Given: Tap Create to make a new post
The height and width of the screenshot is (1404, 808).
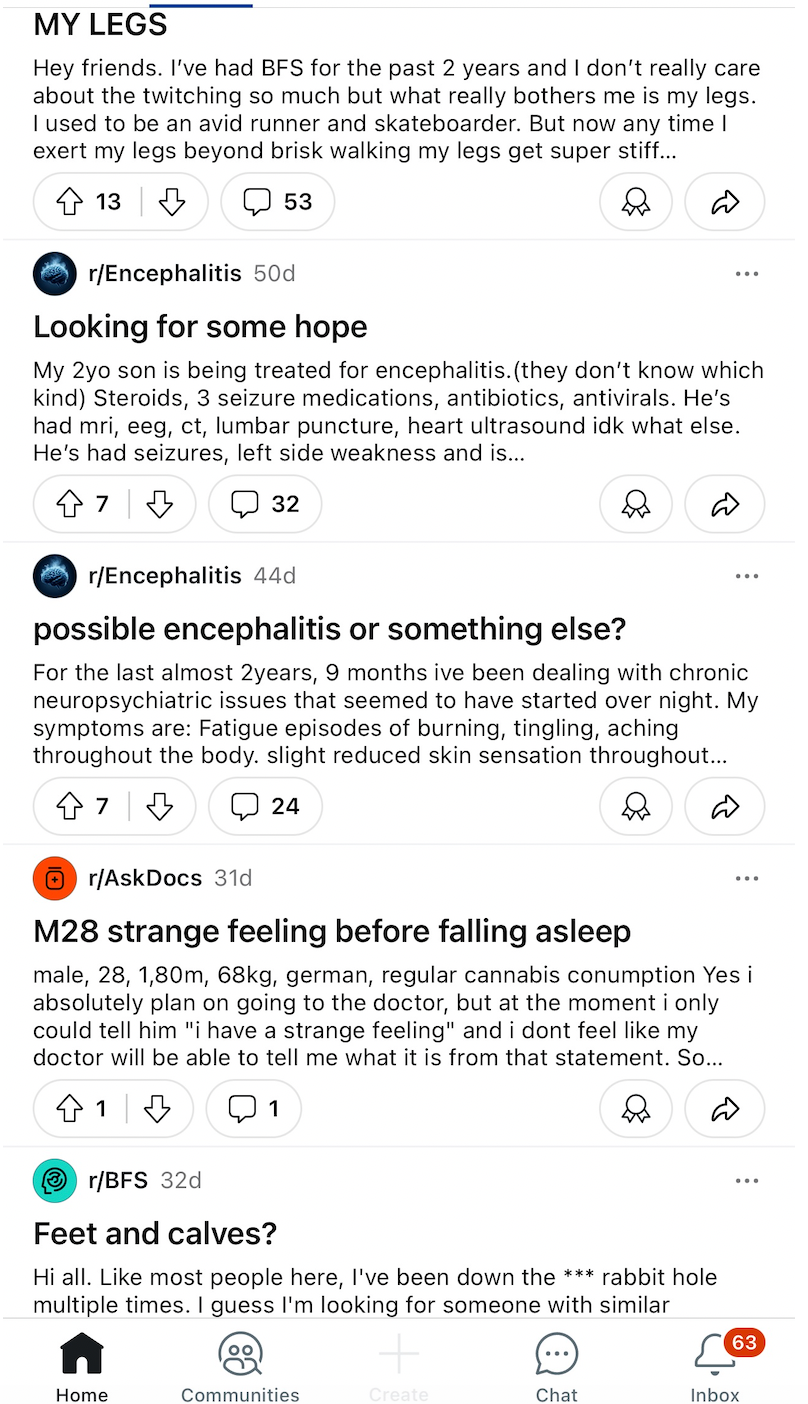Looking at the screenshot, I should [x=398, y=1368].
